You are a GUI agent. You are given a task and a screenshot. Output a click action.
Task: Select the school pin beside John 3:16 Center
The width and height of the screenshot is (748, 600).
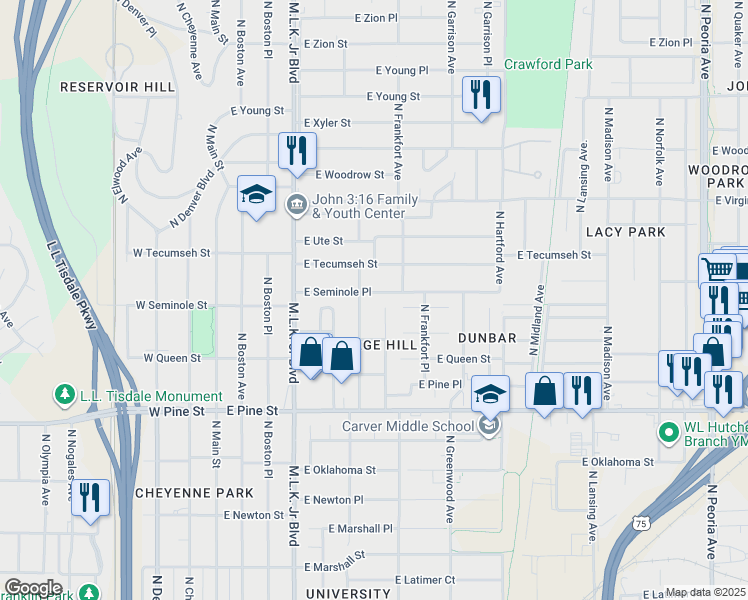pos(256,194)
